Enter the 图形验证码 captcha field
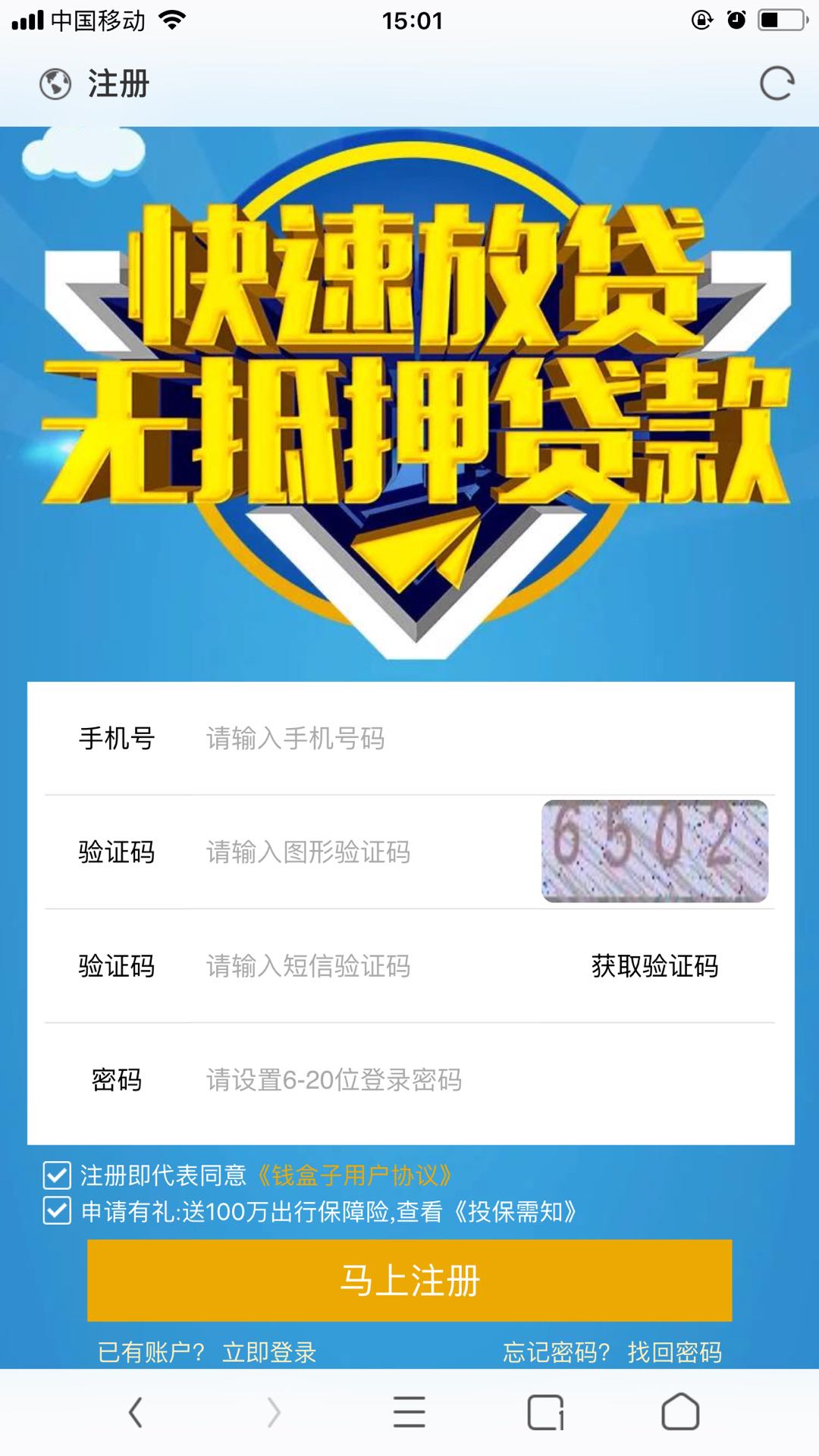Screen dimensions: 819x1456 pos(368,852)
